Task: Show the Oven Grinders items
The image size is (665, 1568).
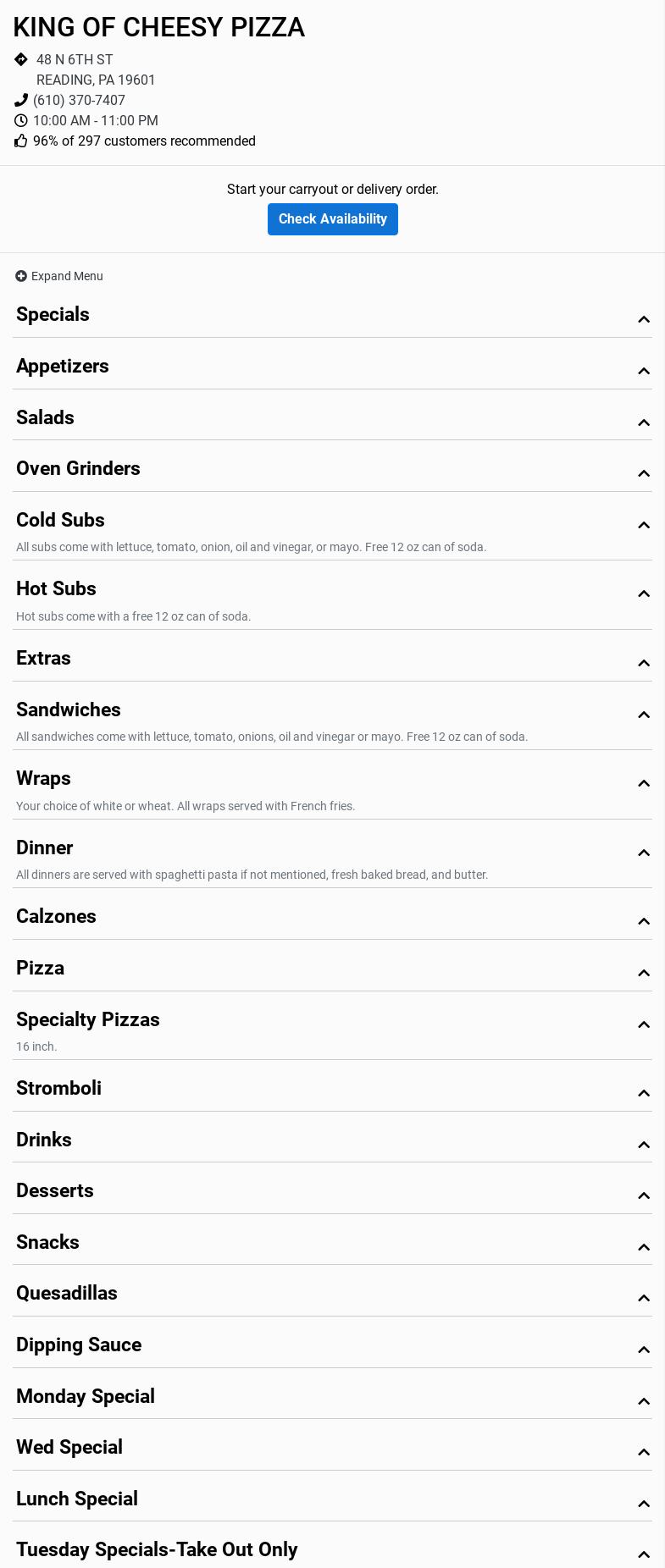Action: (x=332, y=469)
